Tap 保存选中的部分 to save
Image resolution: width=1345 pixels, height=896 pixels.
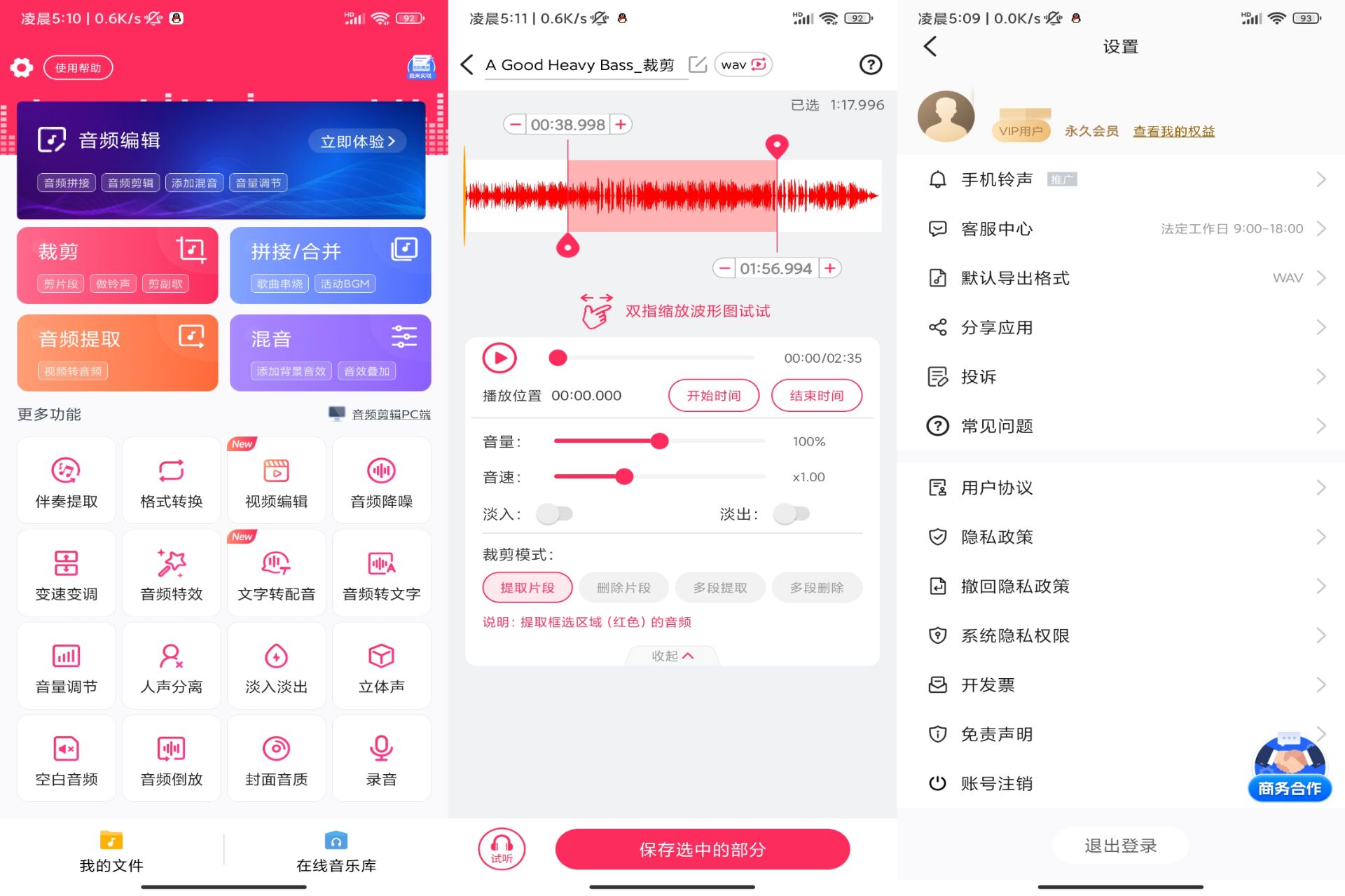tap(702, 849)
